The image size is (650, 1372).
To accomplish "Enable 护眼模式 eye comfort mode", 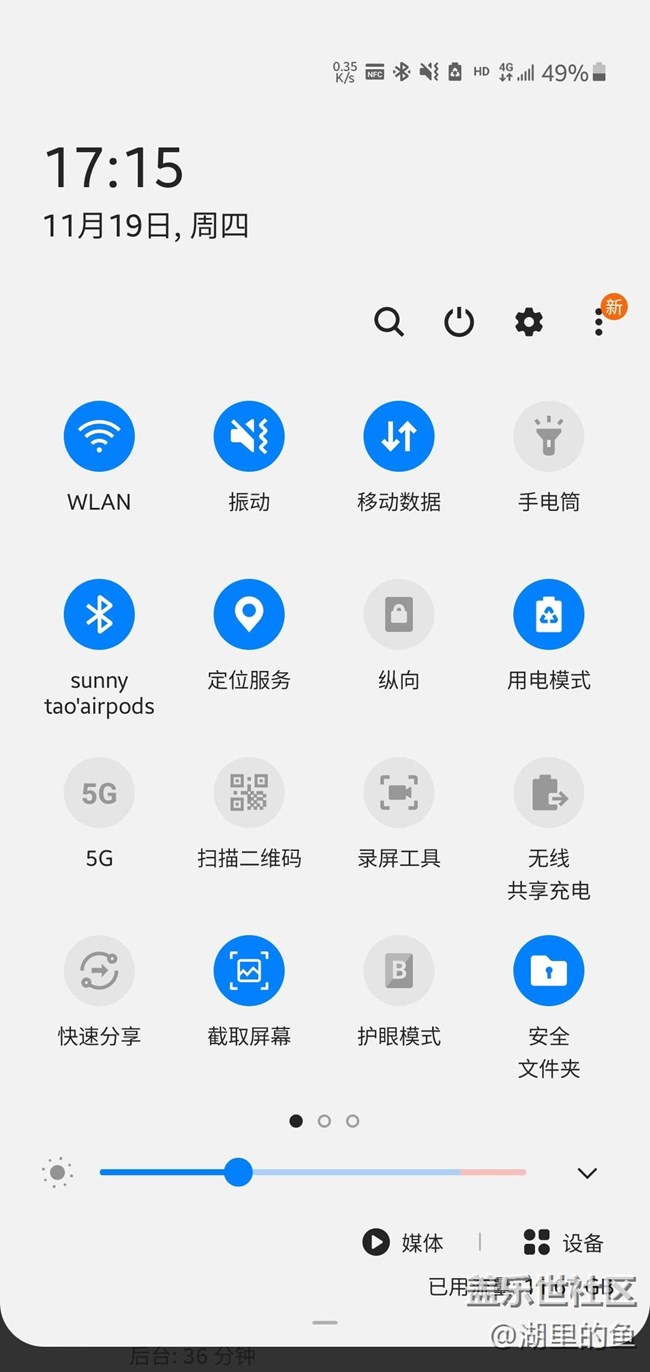I will point(399,970).
